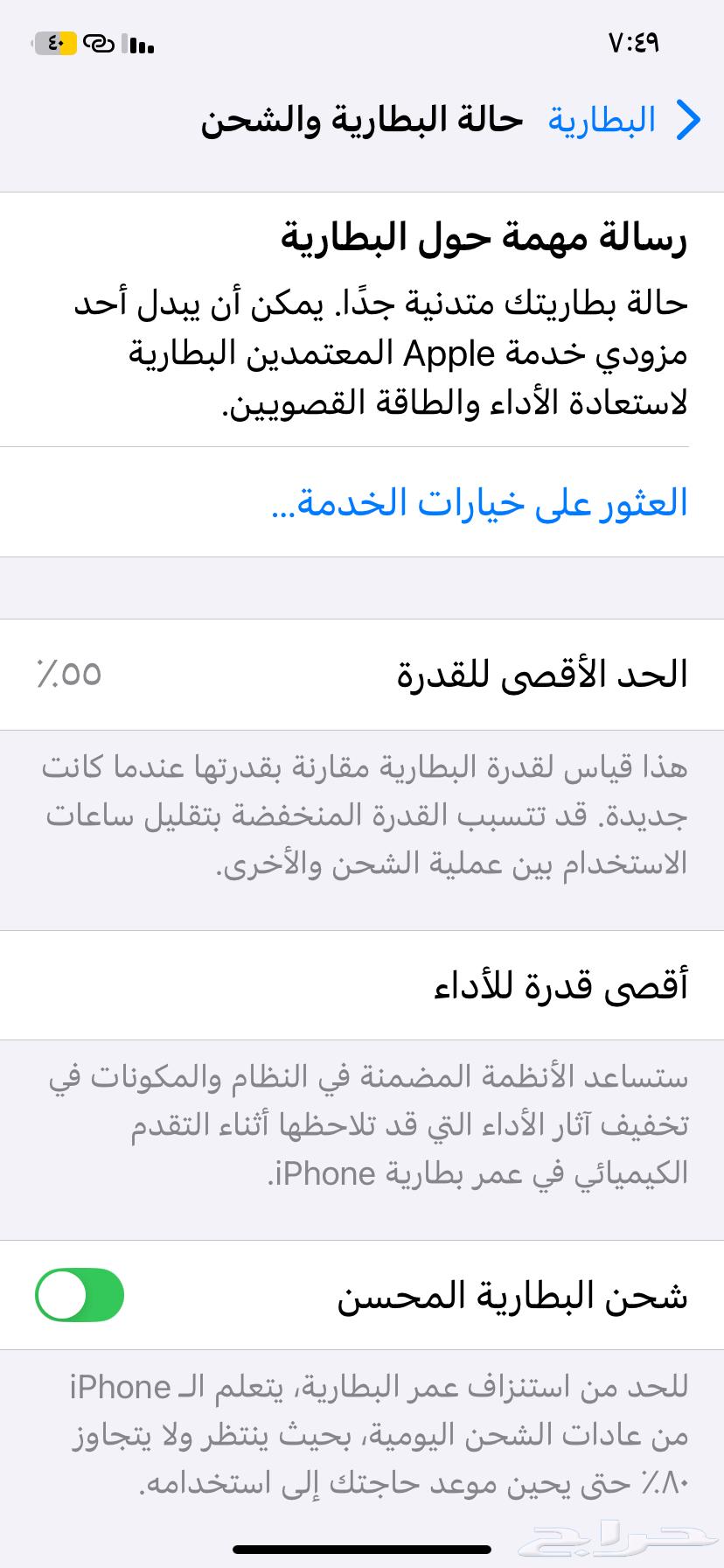Tap the ٪٥٥ capacity value

(x=64, y=674)
